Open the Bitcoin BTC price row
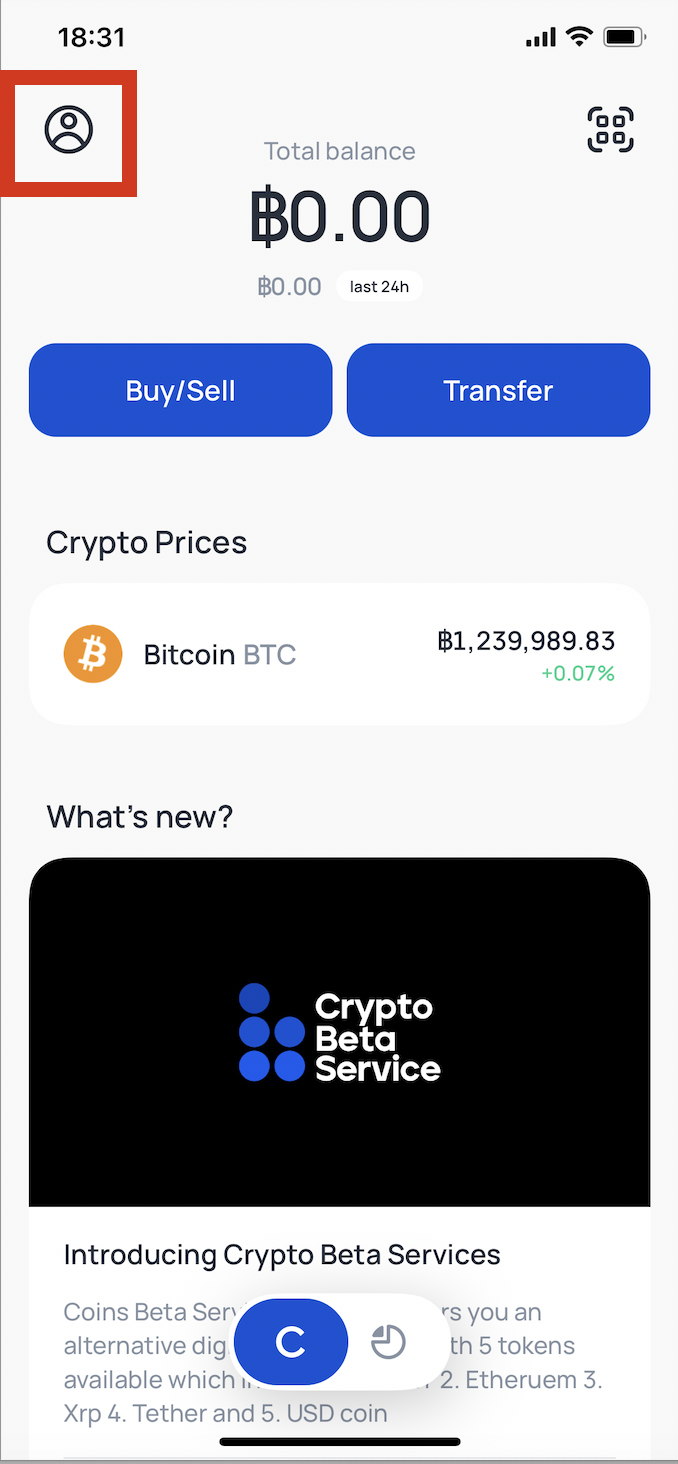 (x=339, y=654)
